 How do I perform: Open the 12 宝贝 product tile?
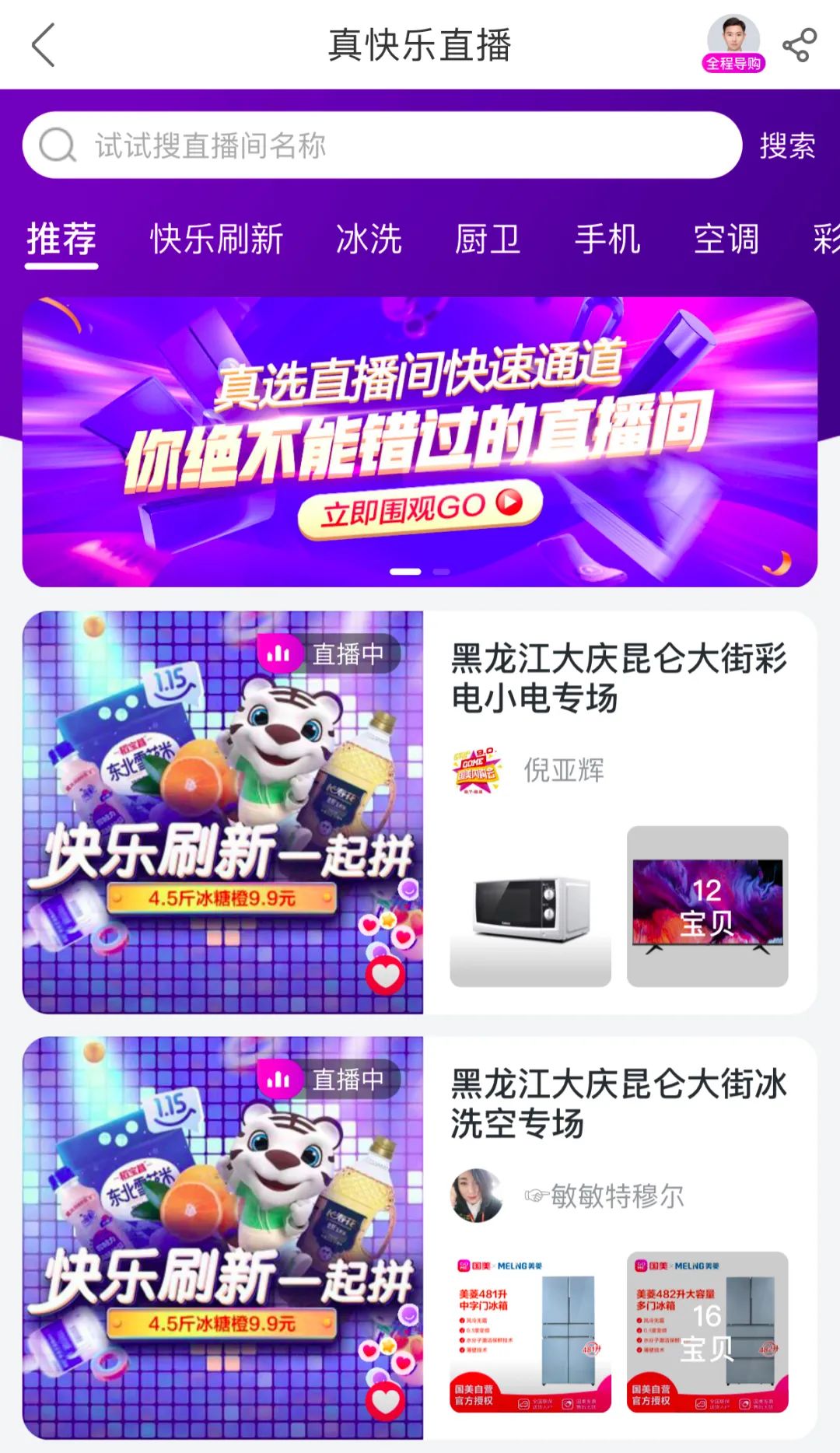click(x=707, y=907)
